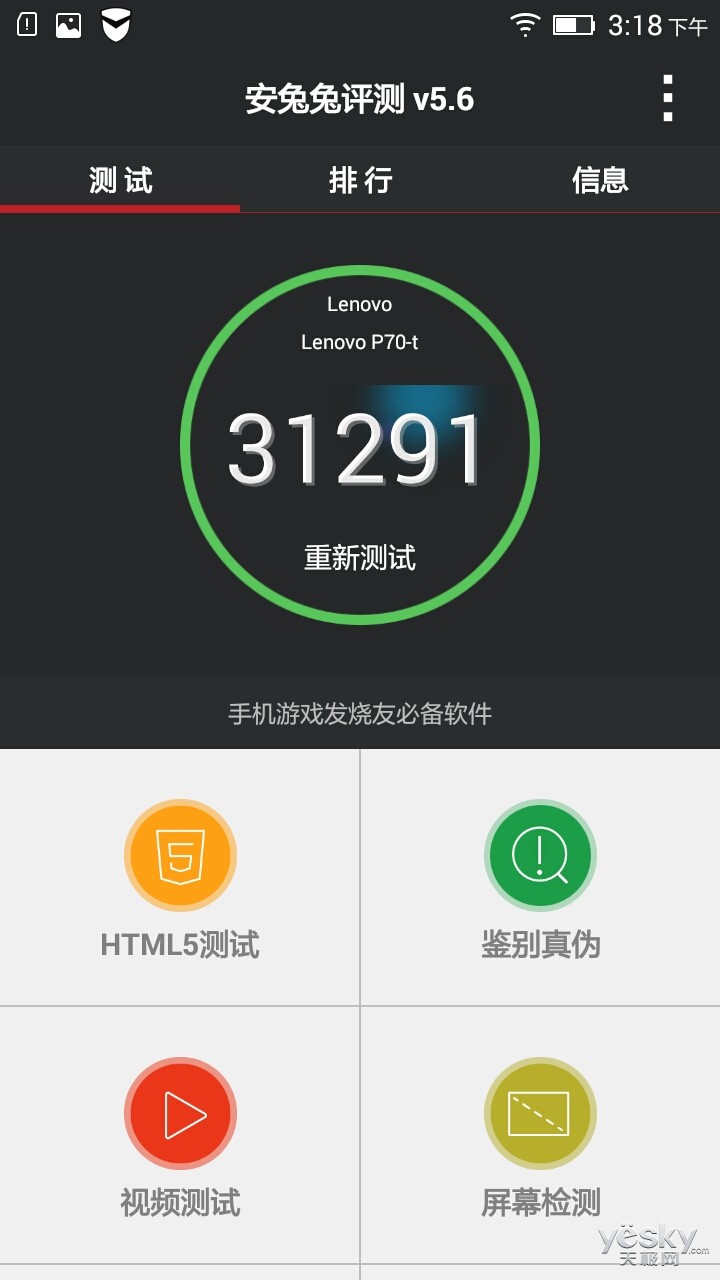Tap 重新测试 to rerun the benchmark

click(x=360, y=557)
